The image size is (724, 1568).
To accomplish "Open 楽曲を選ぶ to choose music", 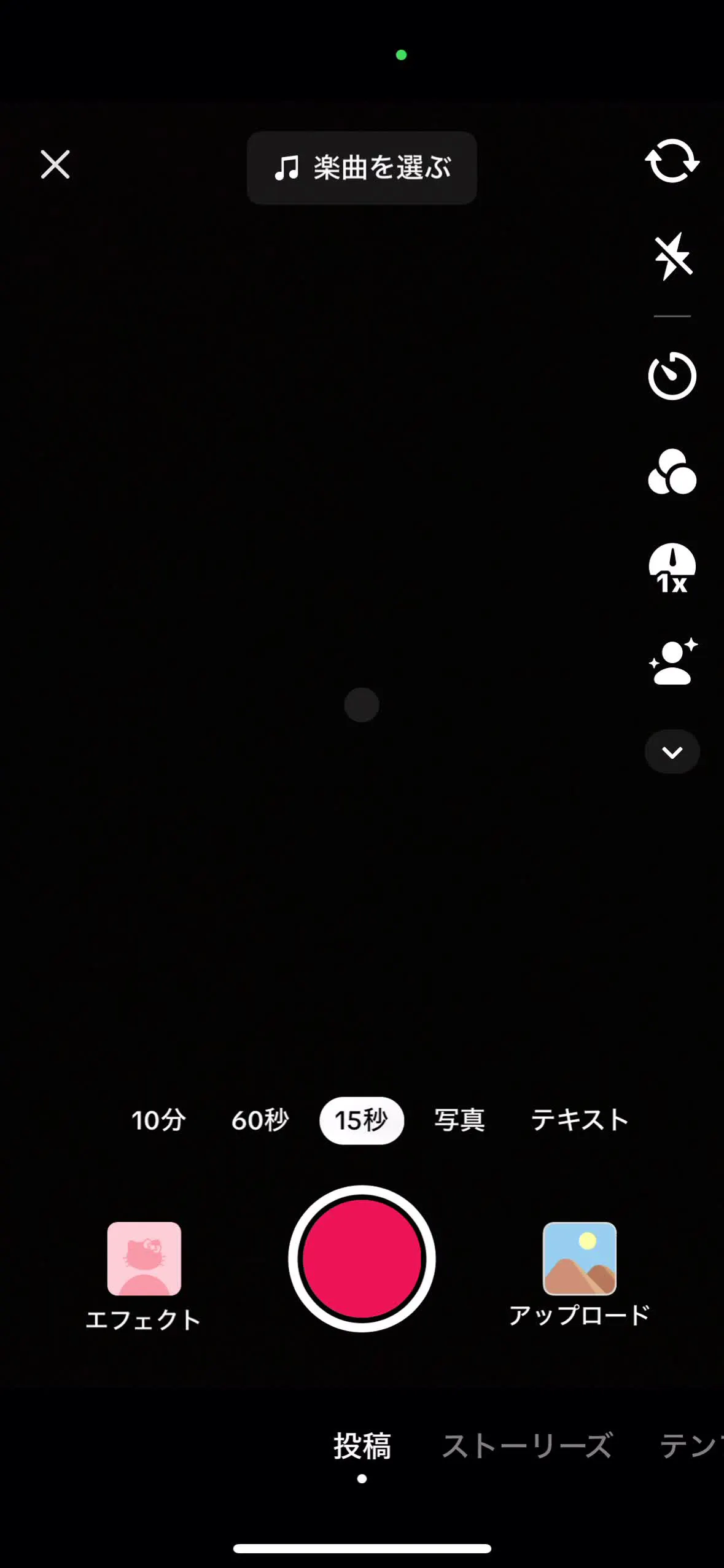I will [362, 168].
